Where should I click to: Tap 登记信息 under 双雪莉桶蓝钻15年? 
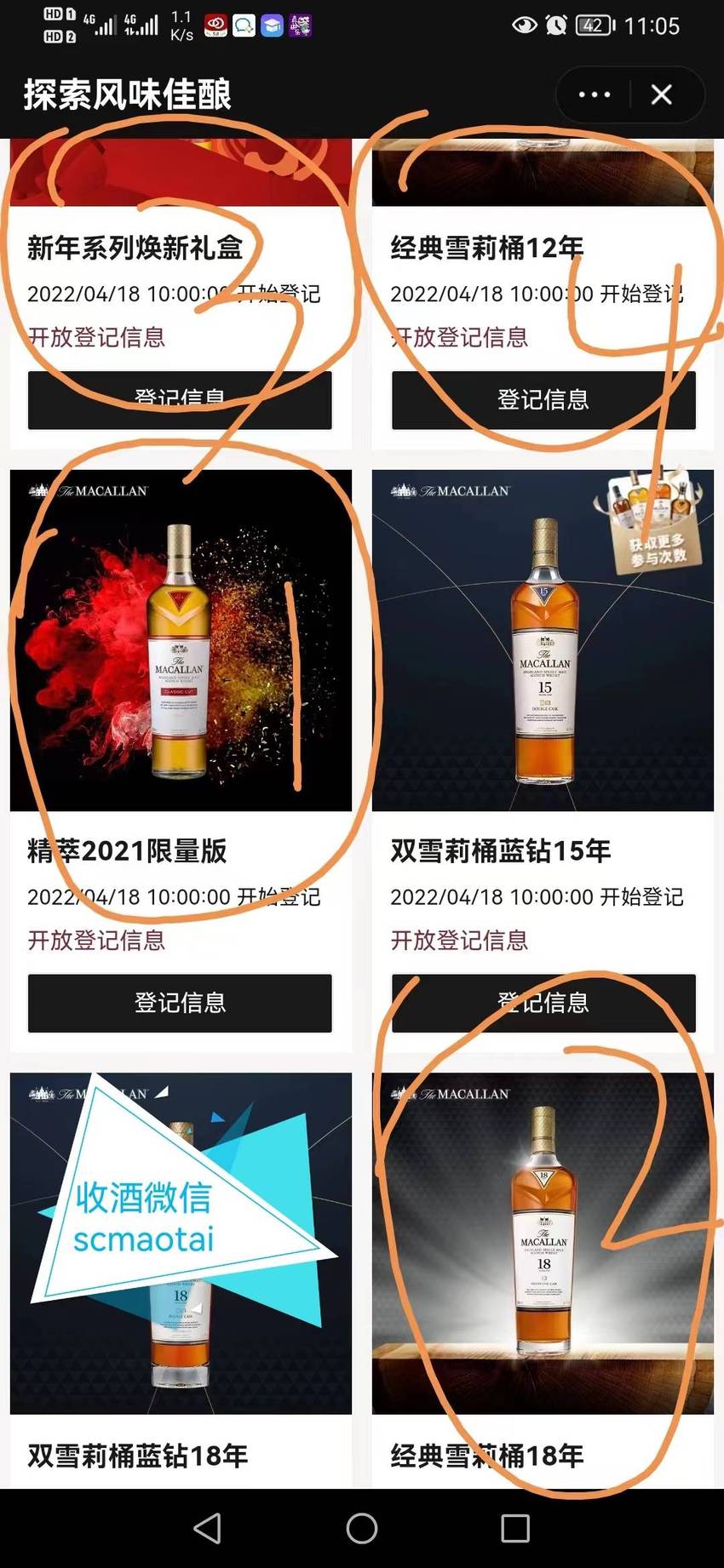pyautogui.click(x=543, y=1003)
